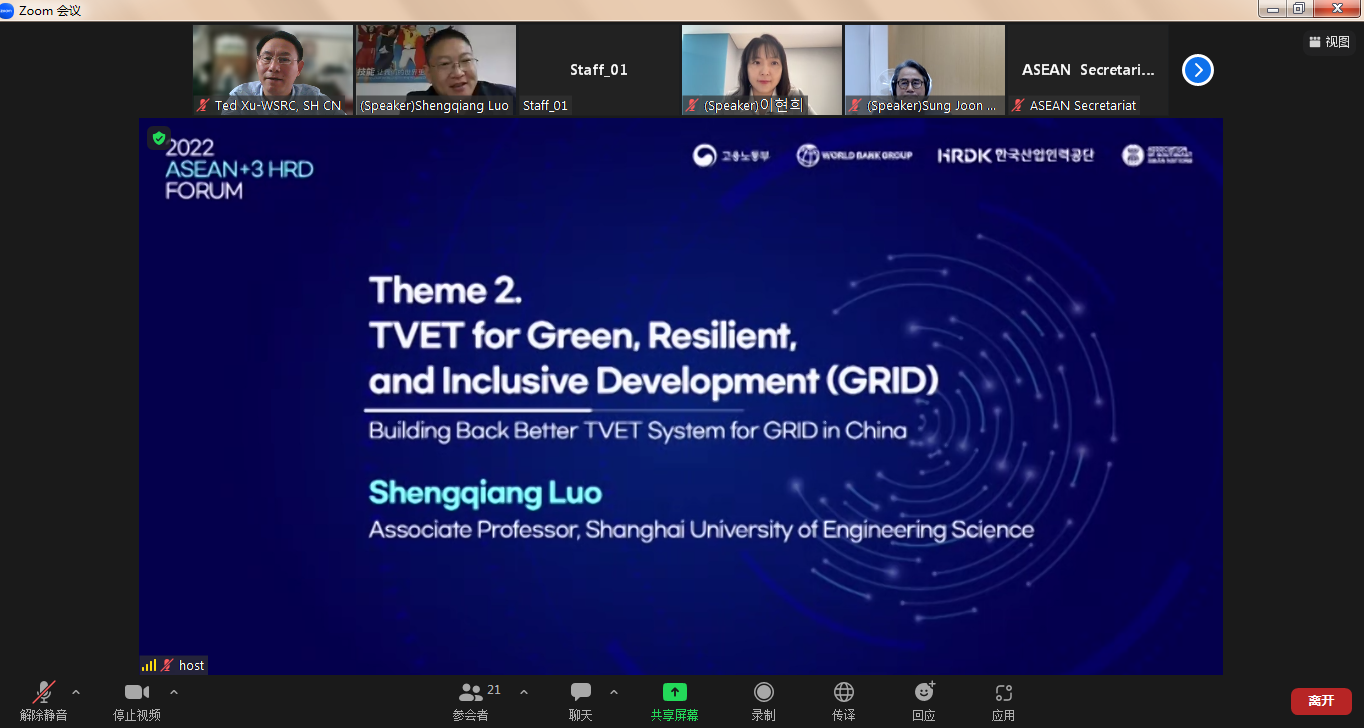Change the layout via 视图
Screen dimensions: 1364x728
click(1329, 42)
